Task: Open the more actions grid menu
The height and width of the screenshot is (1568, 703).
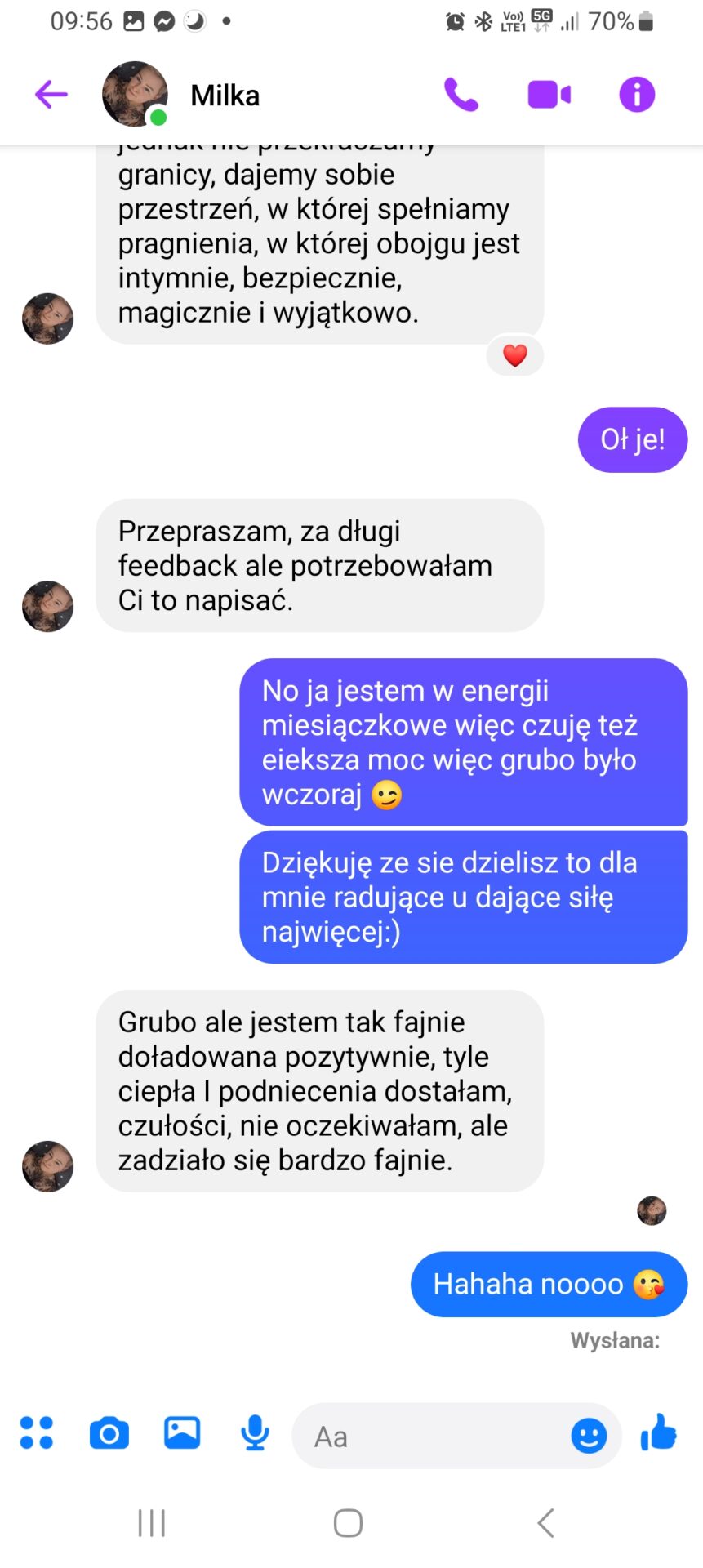Action: pos(37,1433)
